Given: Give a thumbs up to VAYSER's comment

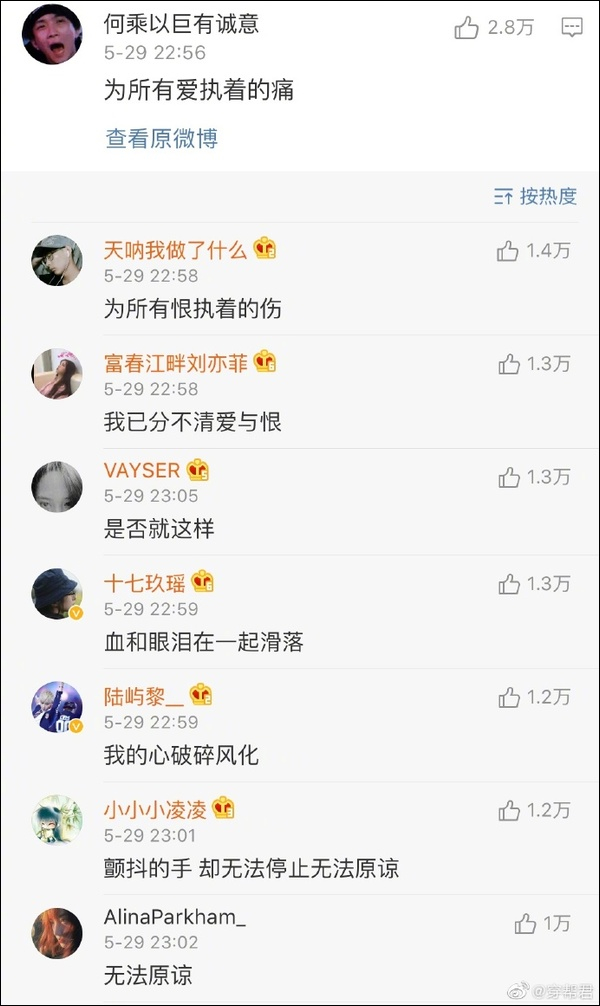Looking at the screenshot, I should [509, 477].
